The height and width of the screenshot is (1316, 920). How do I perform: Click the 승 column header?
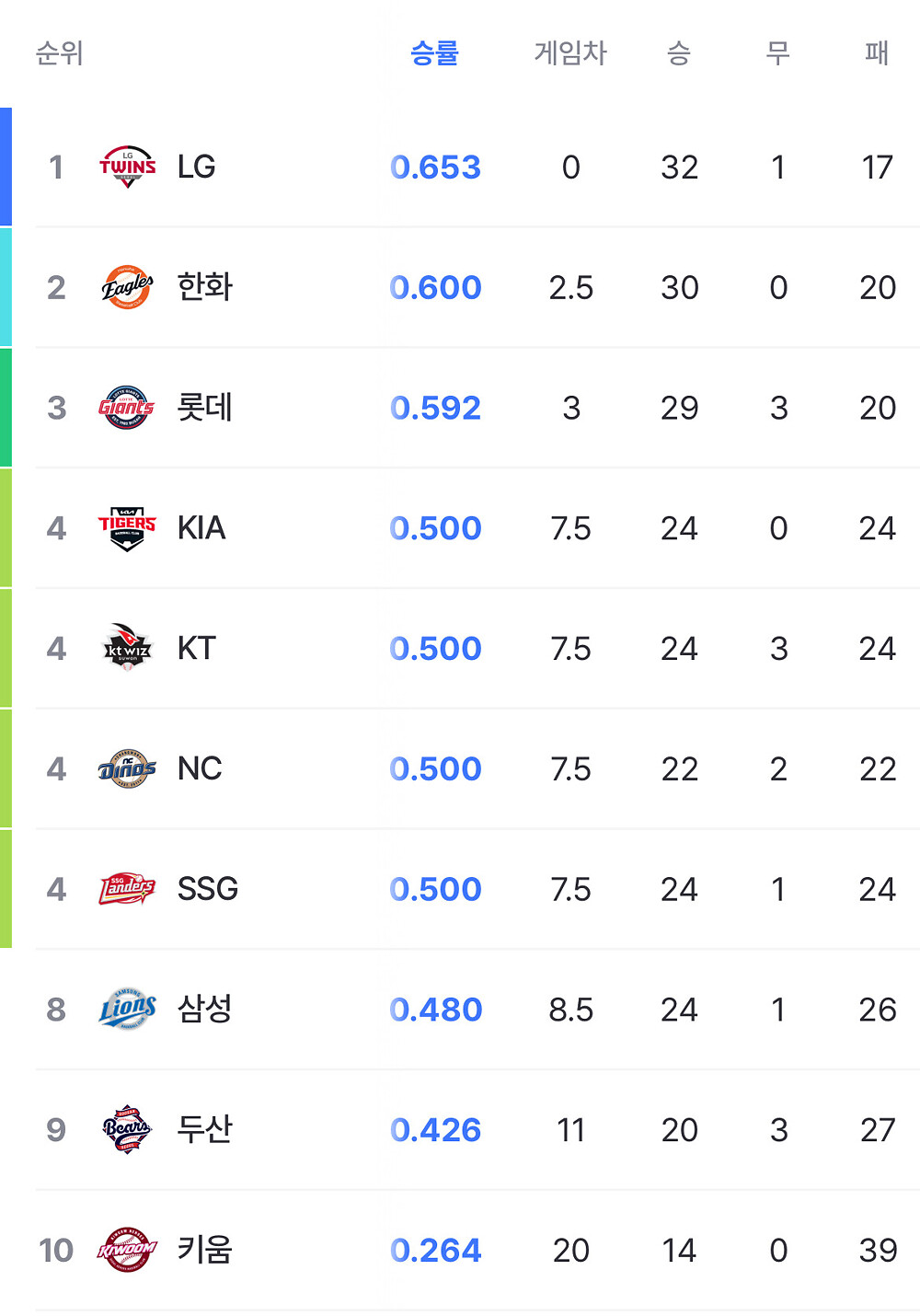pyautogui.click(x=679, y=52)
